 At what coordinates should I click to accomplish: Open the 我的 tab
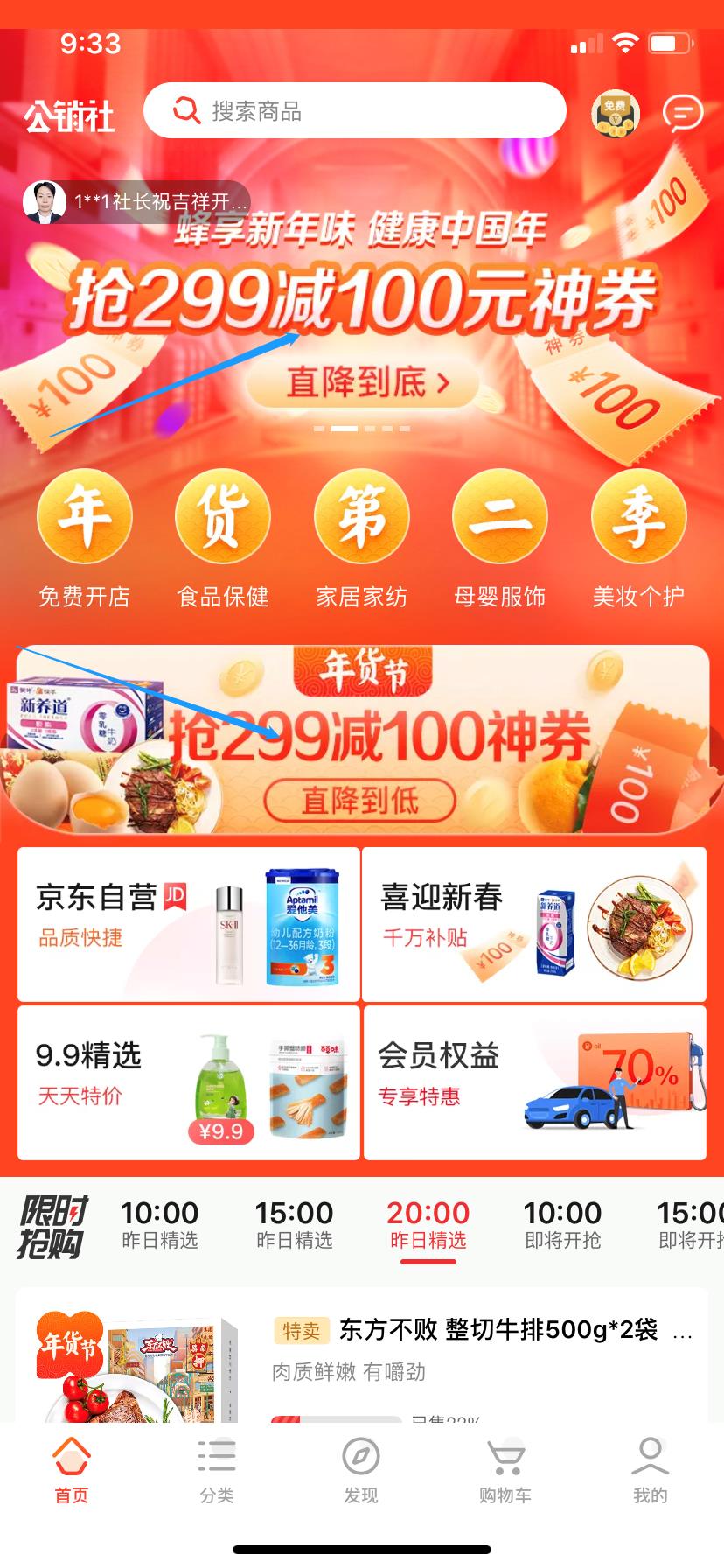point(650,1474)
